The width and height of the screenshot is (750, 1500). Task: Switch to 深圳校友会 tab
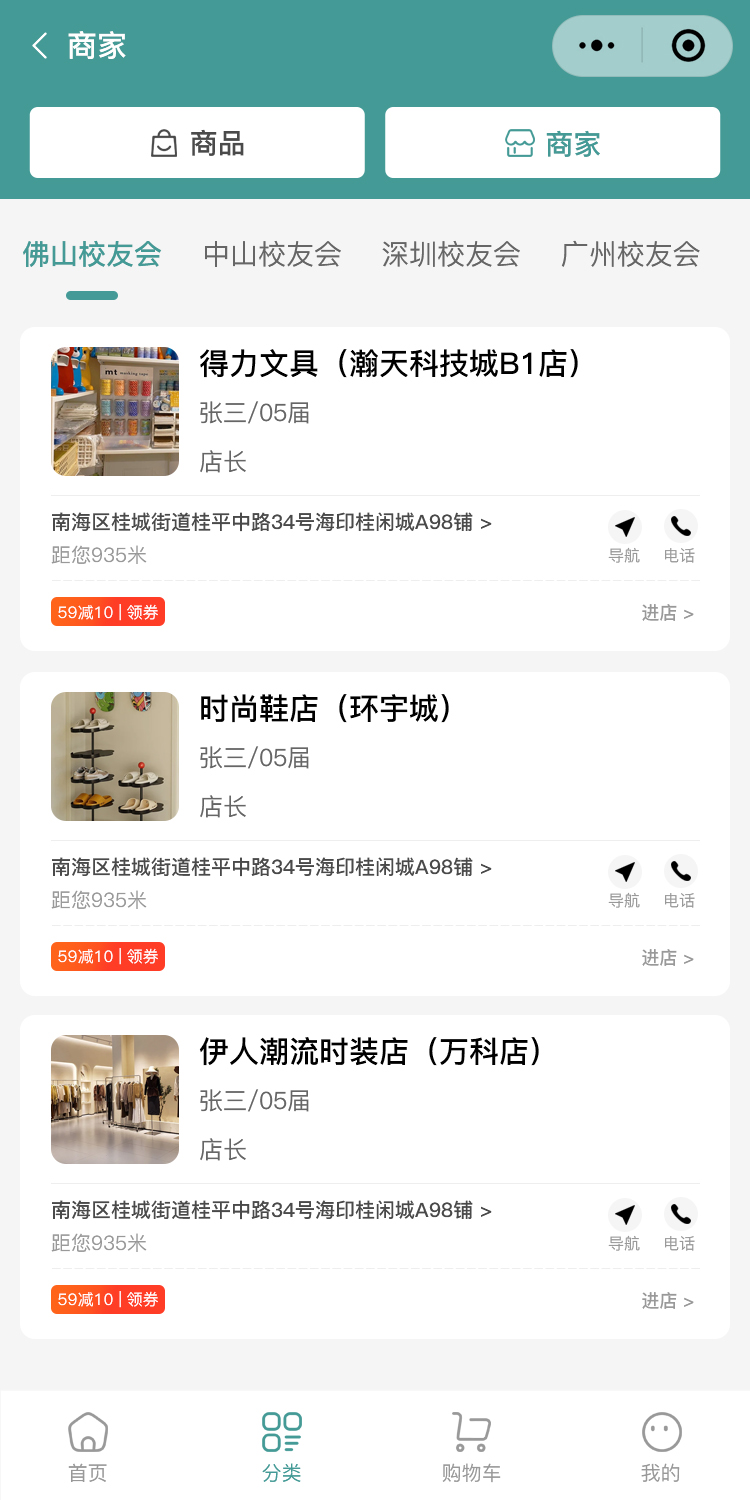(451, 254)
